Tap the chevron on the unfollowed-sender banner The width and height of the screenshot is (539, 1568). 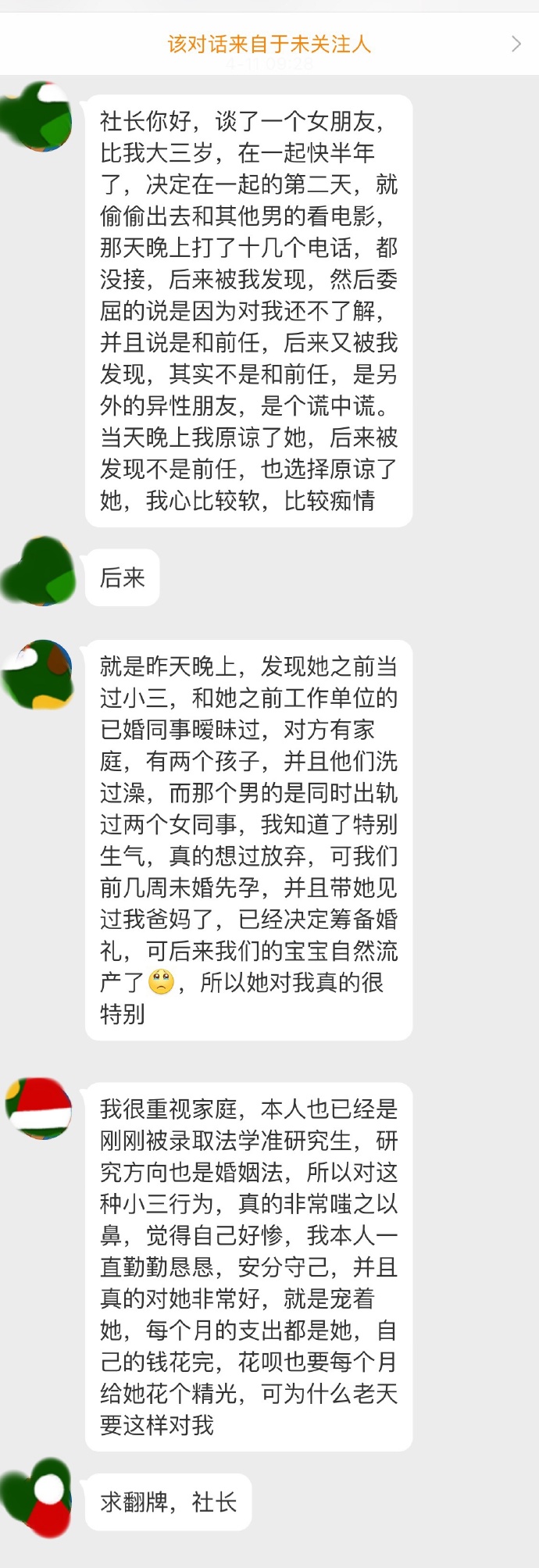point(516,44)
